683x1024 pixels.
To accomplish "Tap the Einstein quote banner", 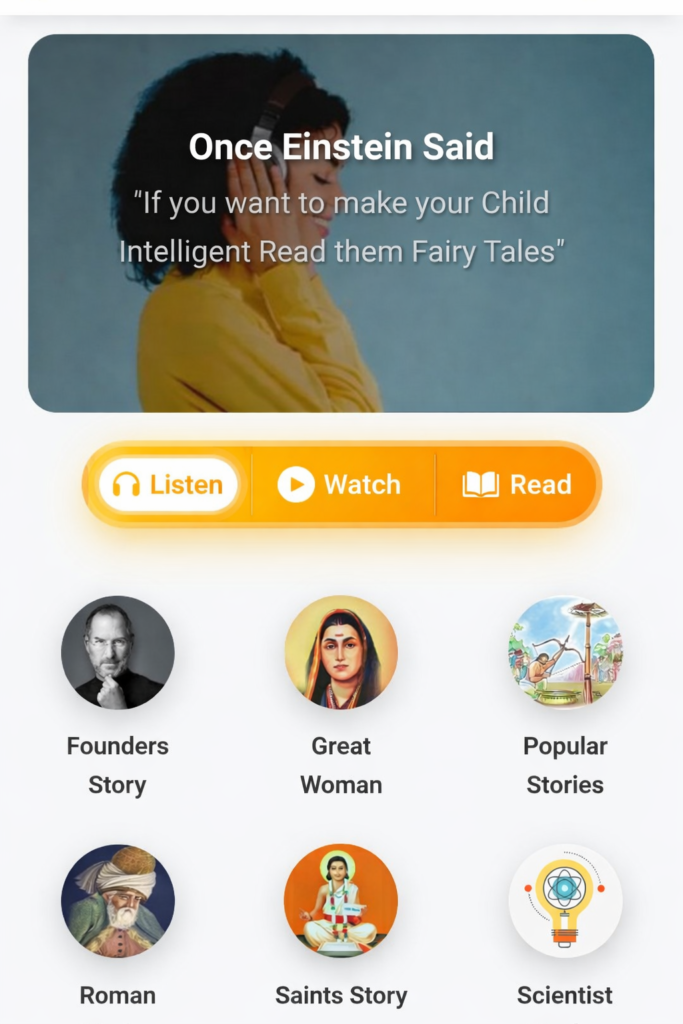I will tap(341, 223).
